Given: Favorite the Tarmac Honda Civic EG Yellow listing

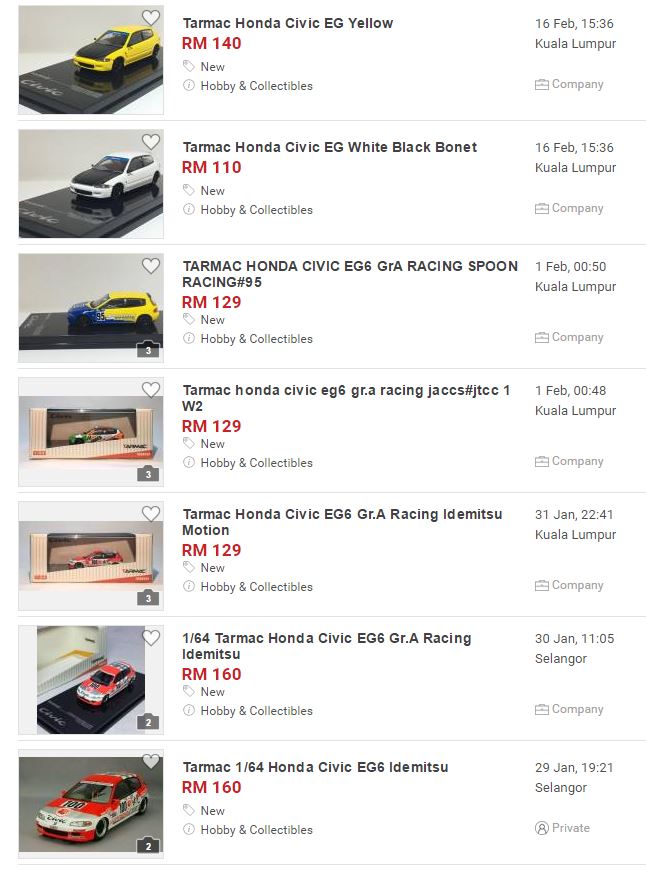Looking at the screenshot, I should pyautogui.click(x=150, y=19).
